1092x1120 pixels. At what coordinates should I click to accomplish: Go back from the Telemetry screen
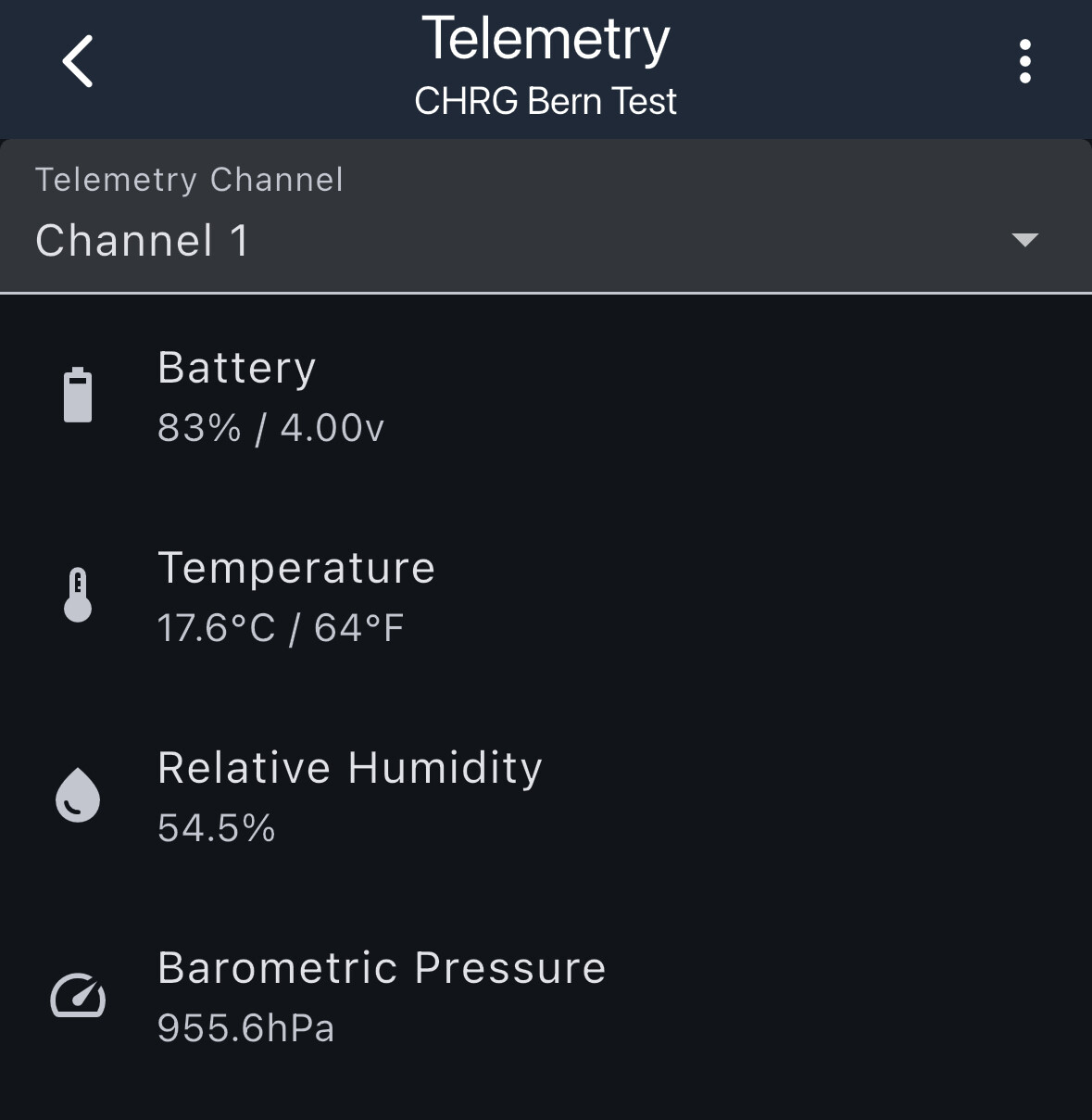click(x=78, y=62)
